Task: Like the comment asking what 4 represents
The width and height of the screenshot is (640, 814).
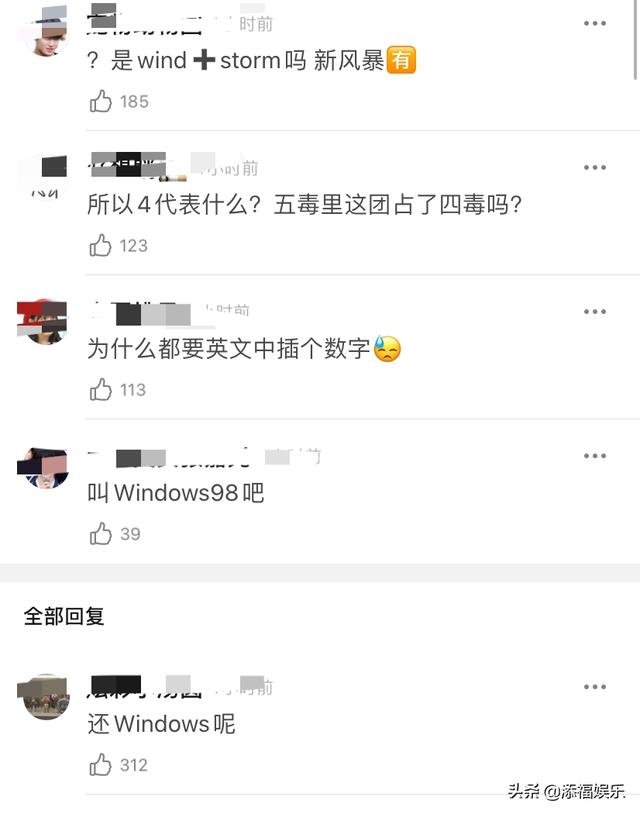Action: [x=101, y=245]
